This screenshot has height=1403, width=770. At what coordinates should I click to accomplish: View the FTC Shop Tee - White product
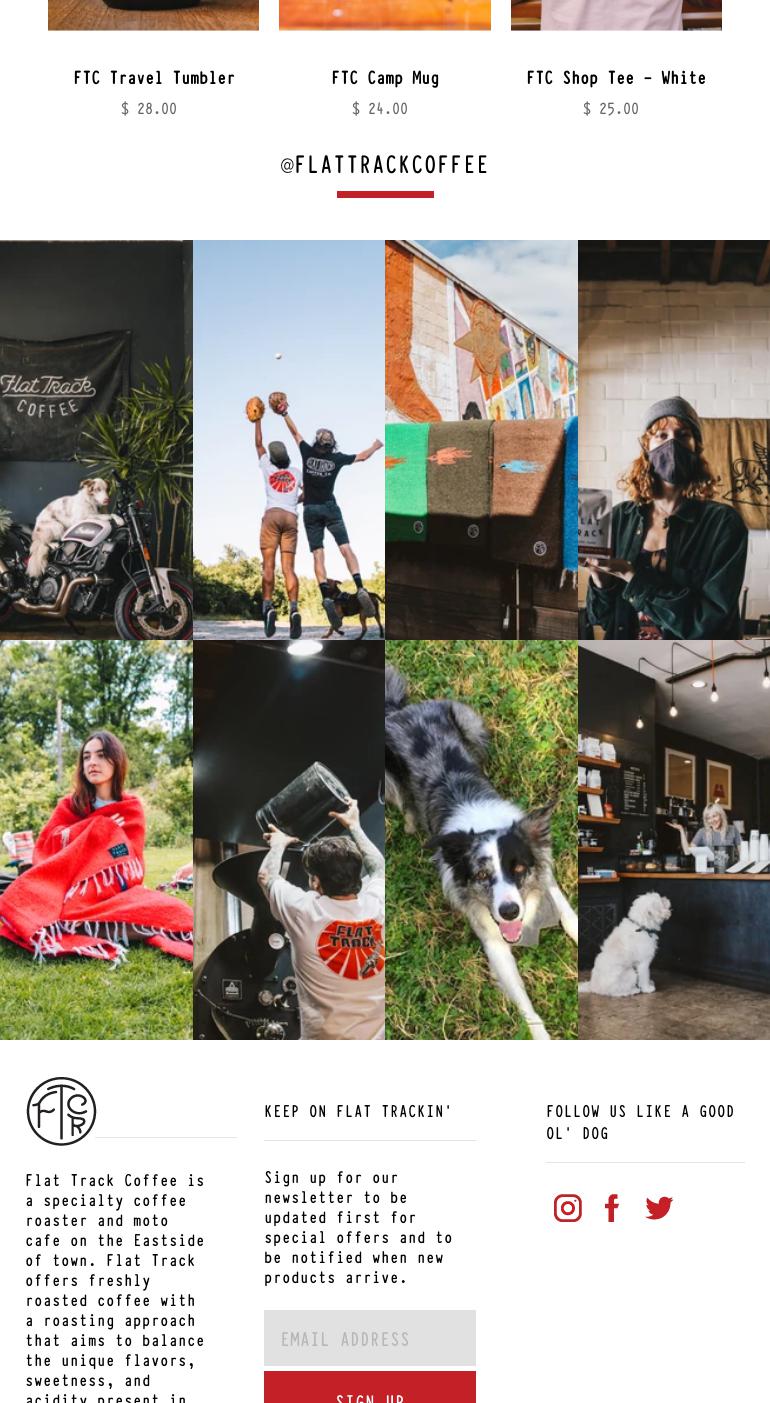616,78
